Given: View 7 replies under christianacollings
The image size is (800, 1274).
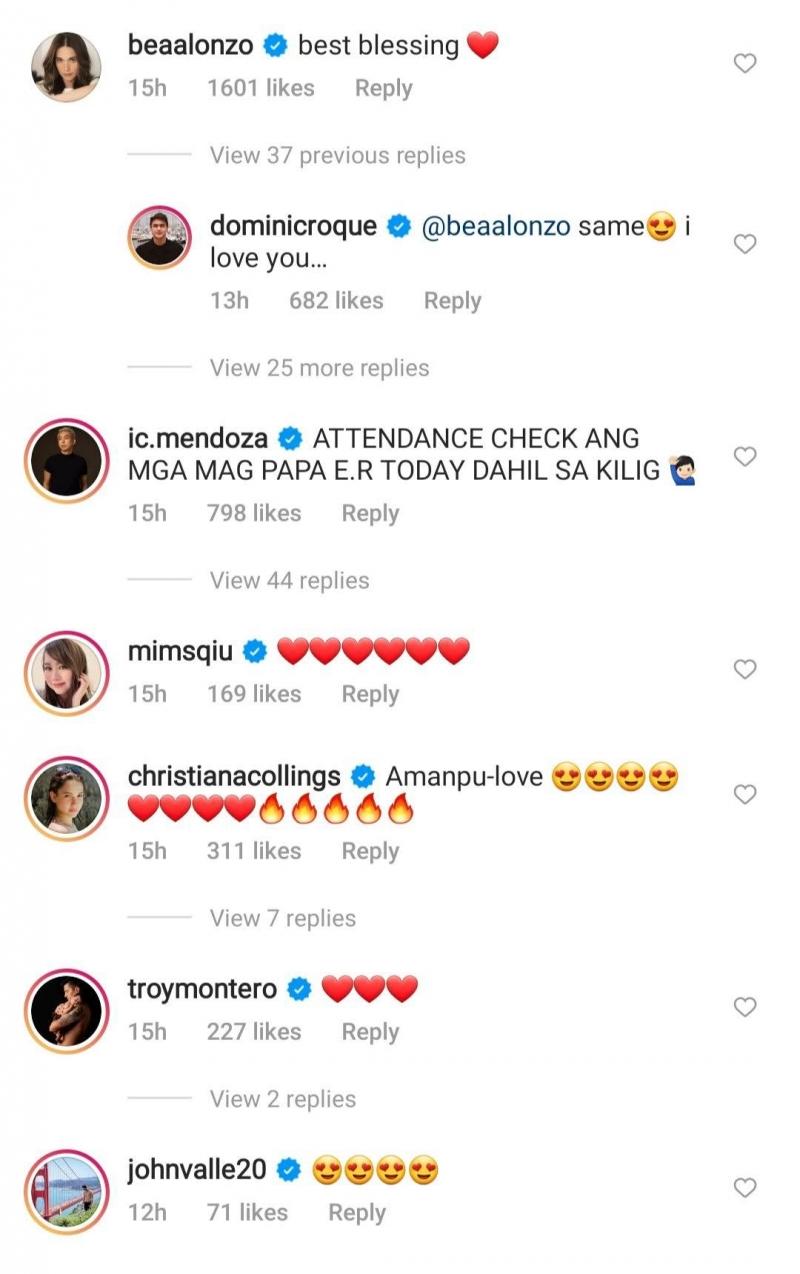Looking at the screenshot, I should [282, 918].
